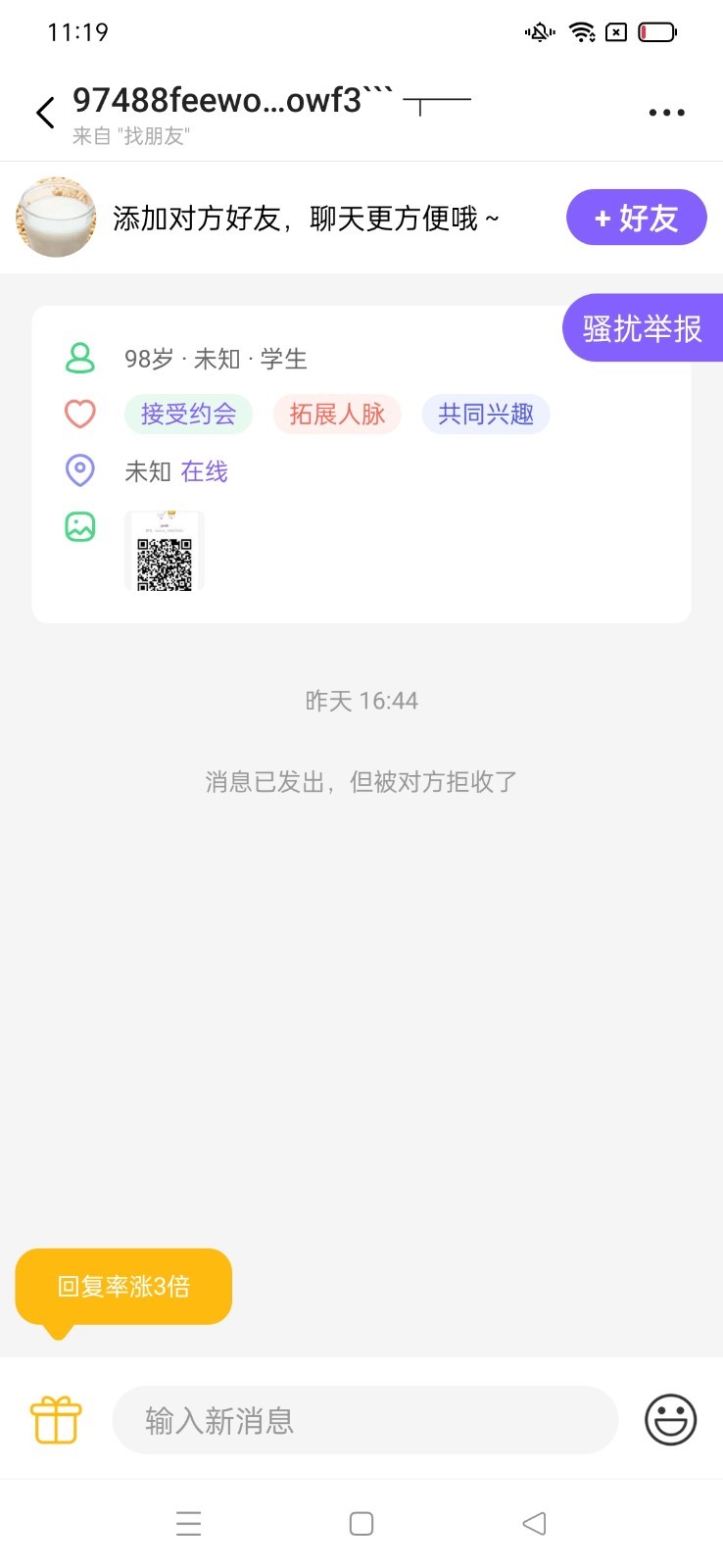
Task: Open the three-dot overflow menu
Action: click(x=666, y=113)
